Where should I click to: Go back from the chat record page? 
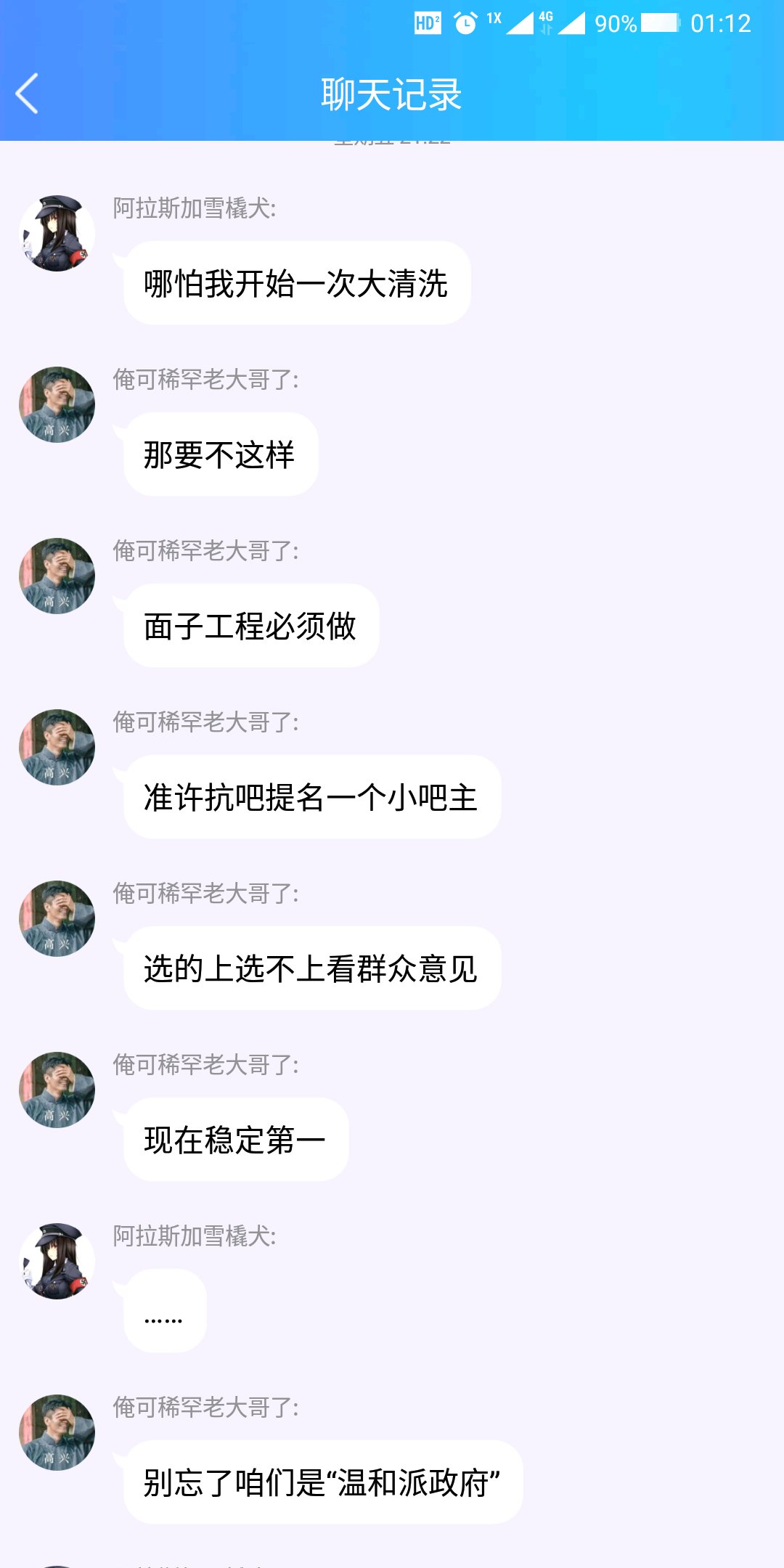[x=28, y=94]
